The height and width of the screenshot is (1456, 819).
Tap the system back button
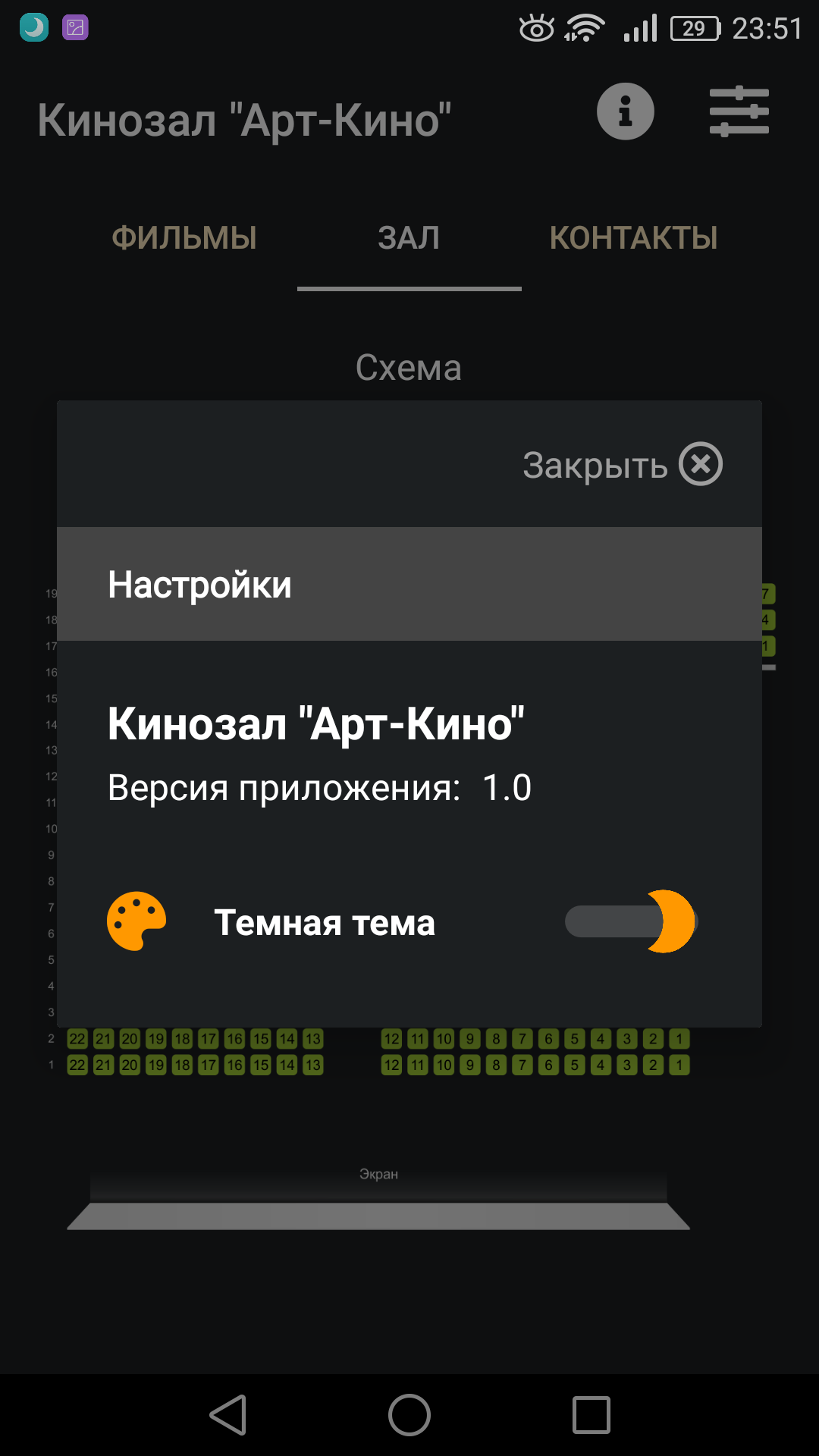tap(228, 1415)
